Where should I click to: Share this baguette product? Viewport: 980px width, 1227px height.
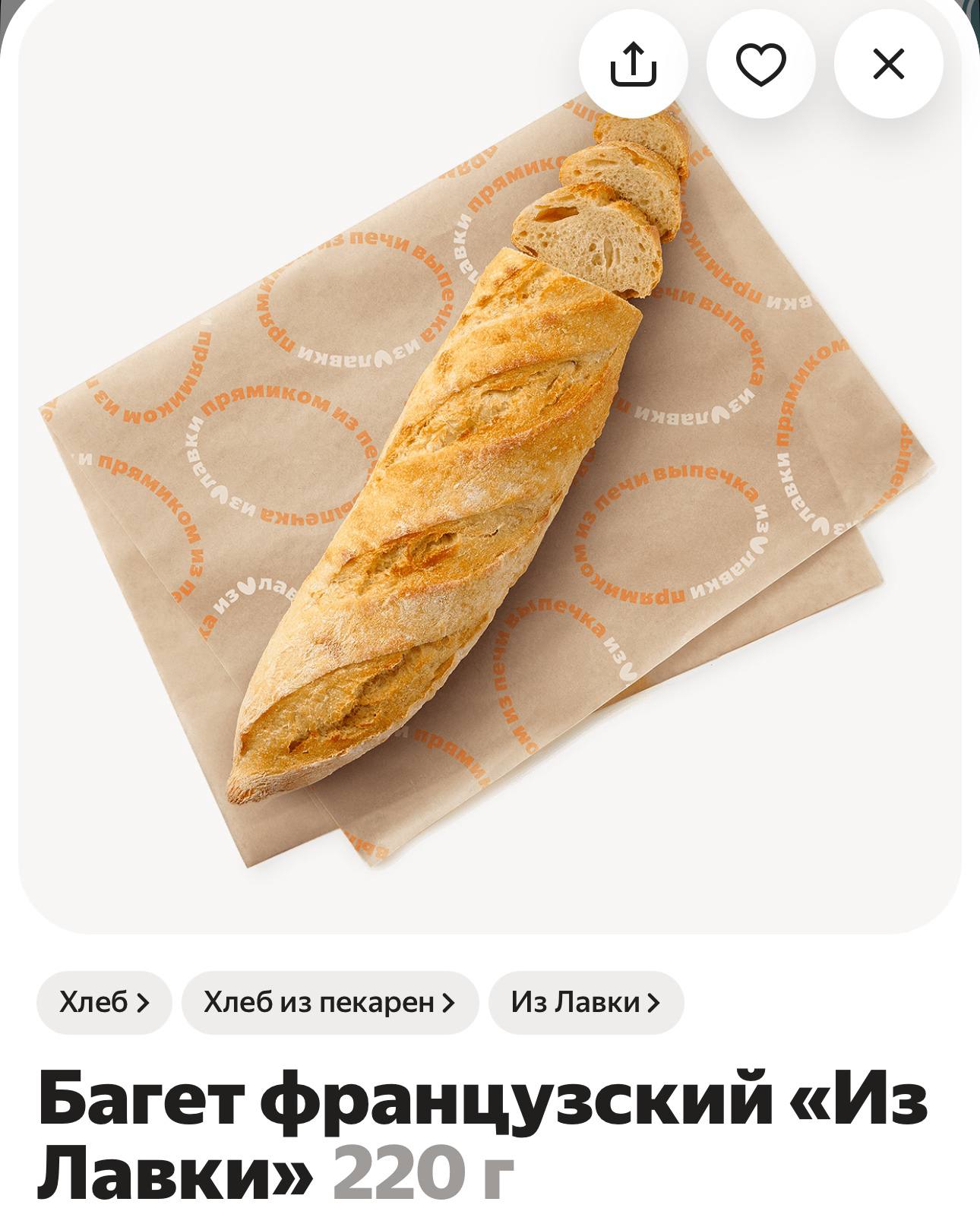click(633, 64)
